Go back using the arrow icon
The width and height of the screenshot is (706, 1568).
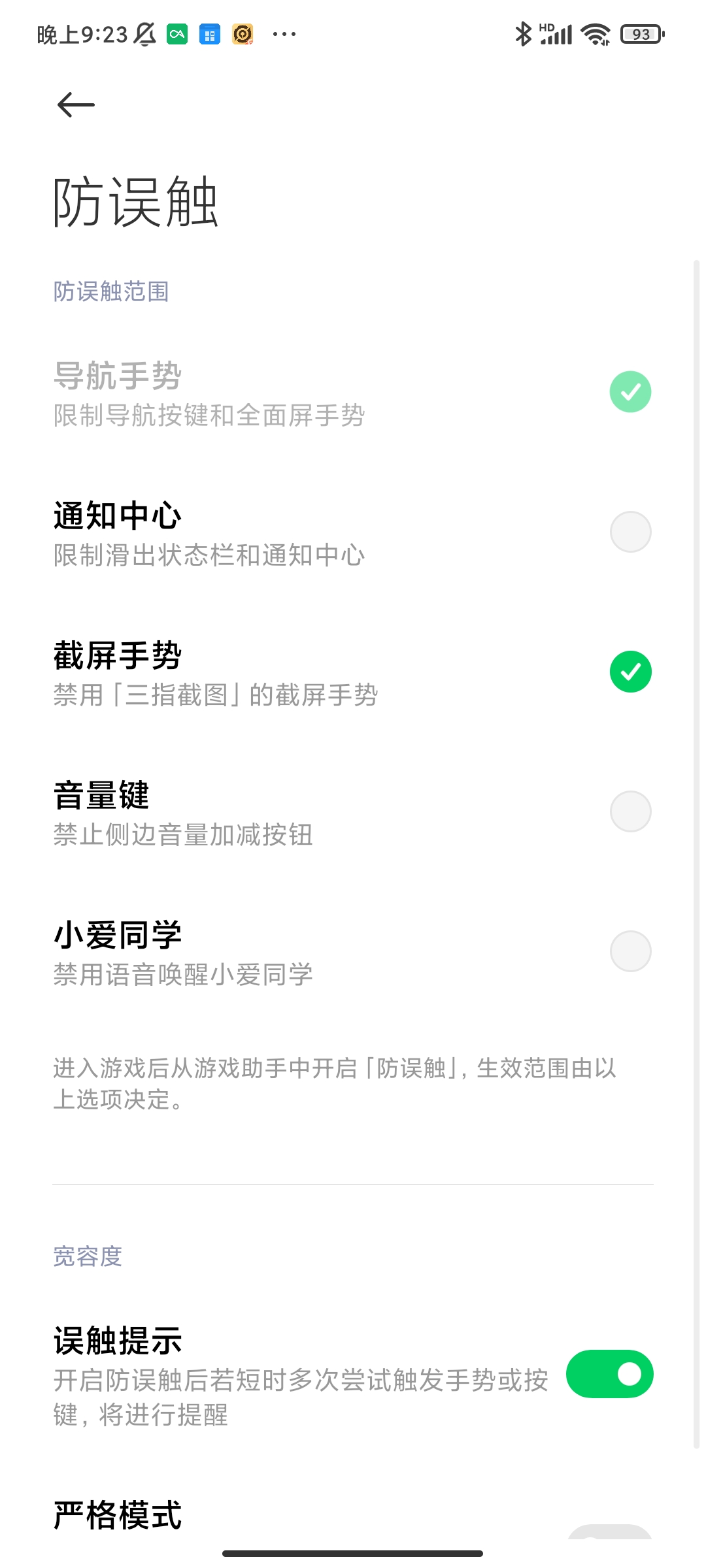(x=76, y=105)
